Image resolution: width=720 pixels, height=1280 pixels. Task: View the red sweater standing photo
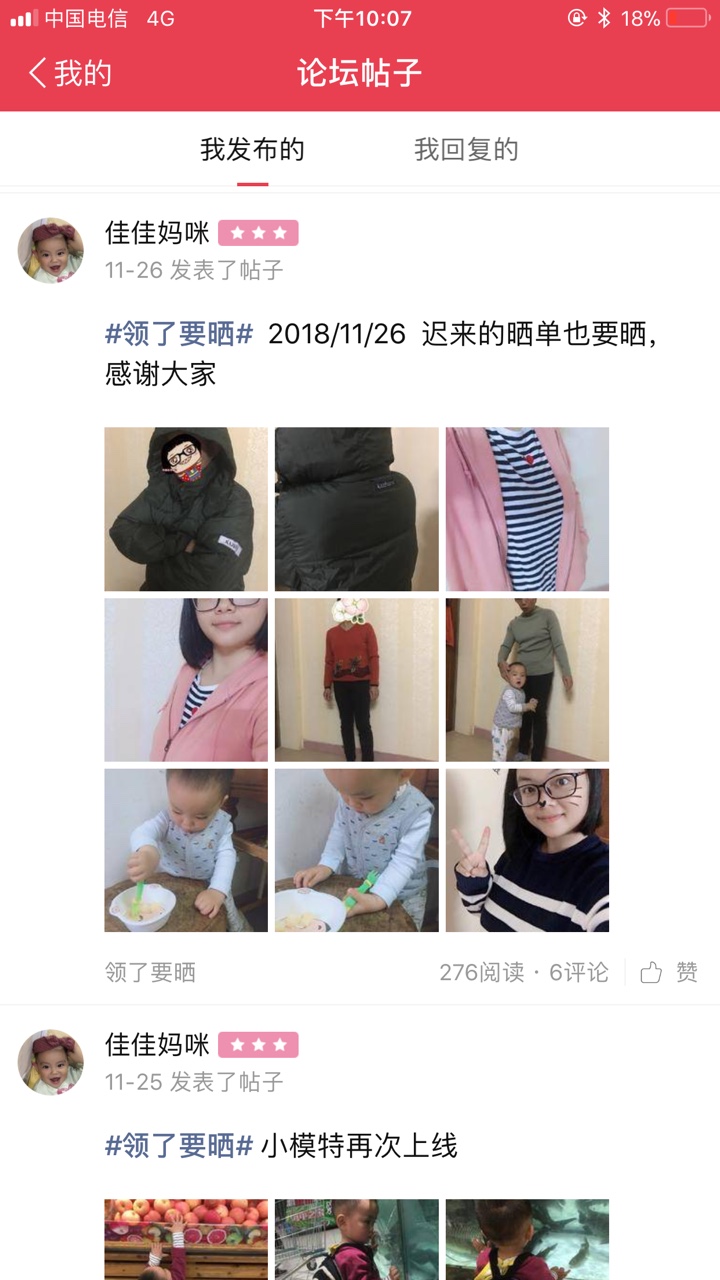pos(357,680)
